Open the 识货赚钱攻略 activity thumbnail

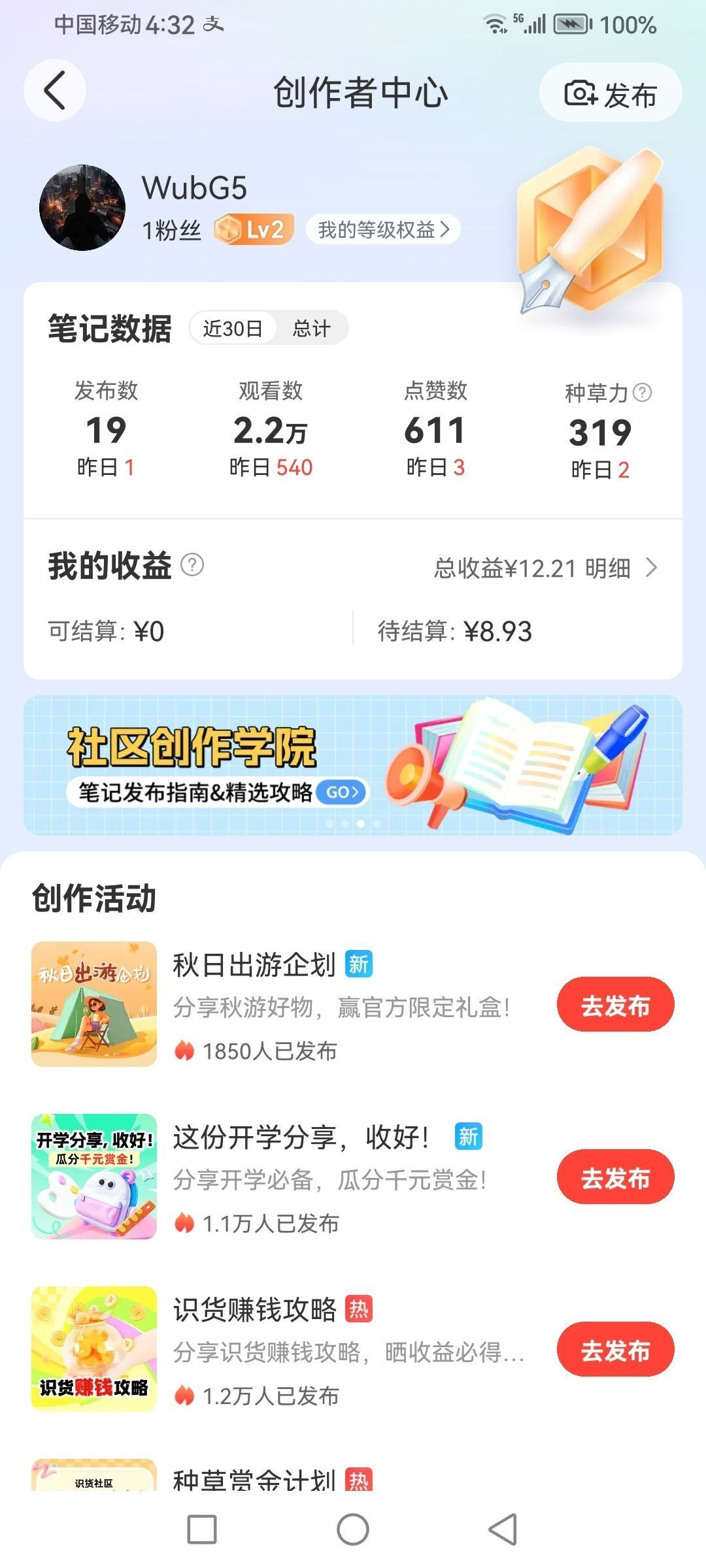click(94, 1348)
